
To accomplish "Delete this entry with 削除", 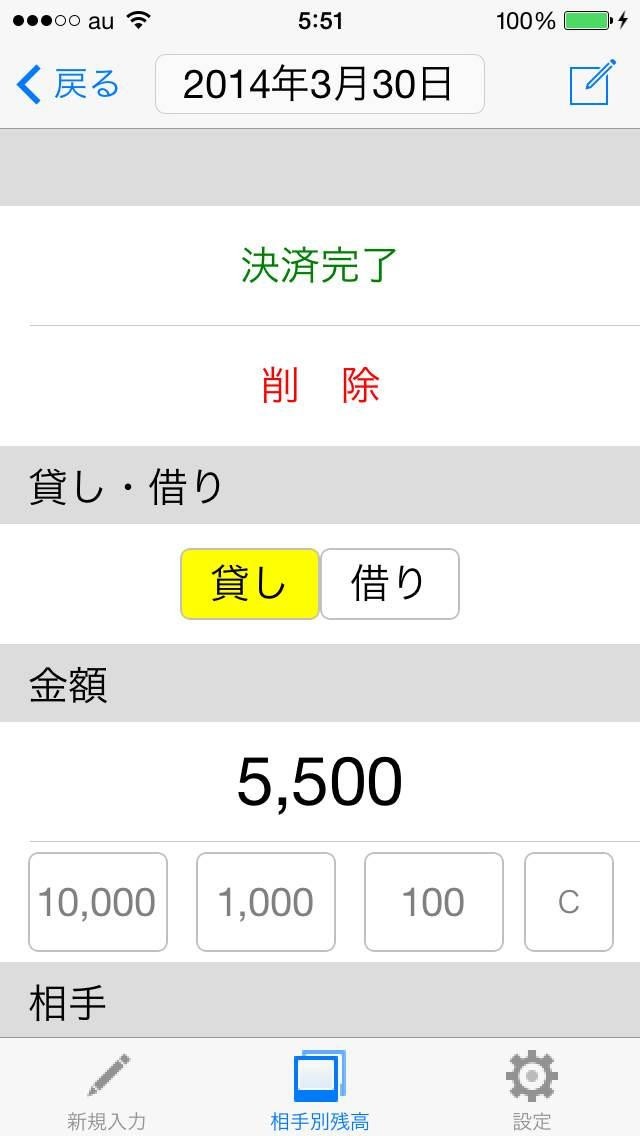I will coord(320,386).
